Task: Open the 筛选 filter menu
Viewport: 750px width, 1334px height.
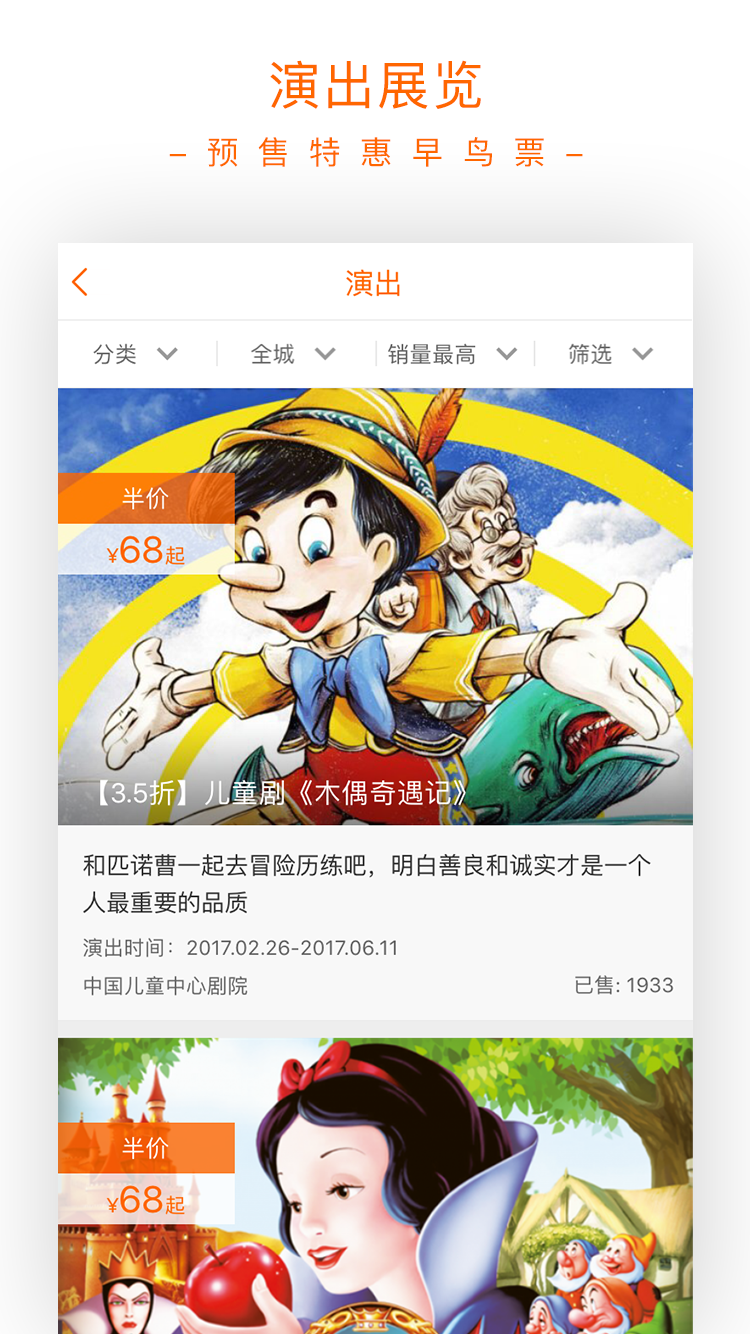Action: [606, 353]
